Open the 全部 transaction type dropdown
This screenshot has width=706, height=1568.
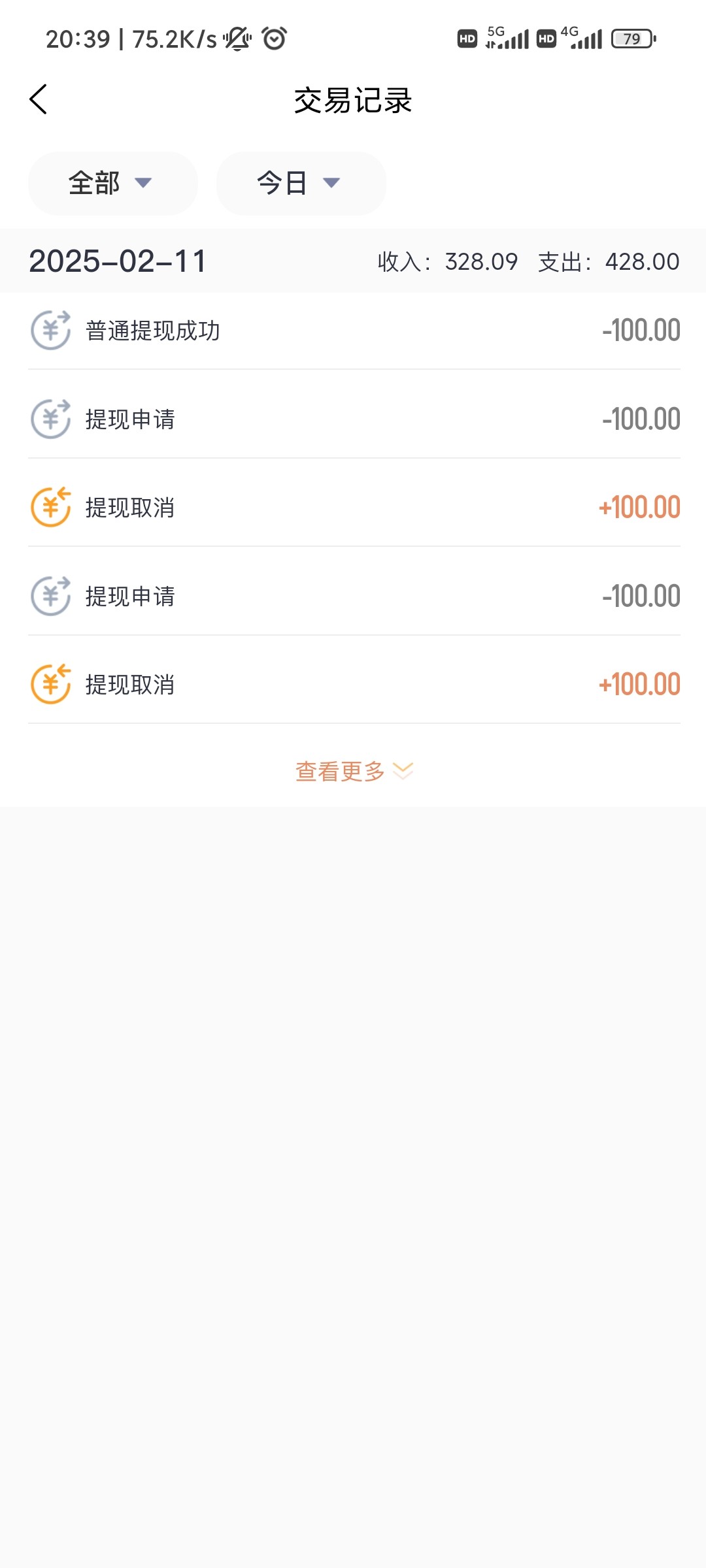pos(112,183)
